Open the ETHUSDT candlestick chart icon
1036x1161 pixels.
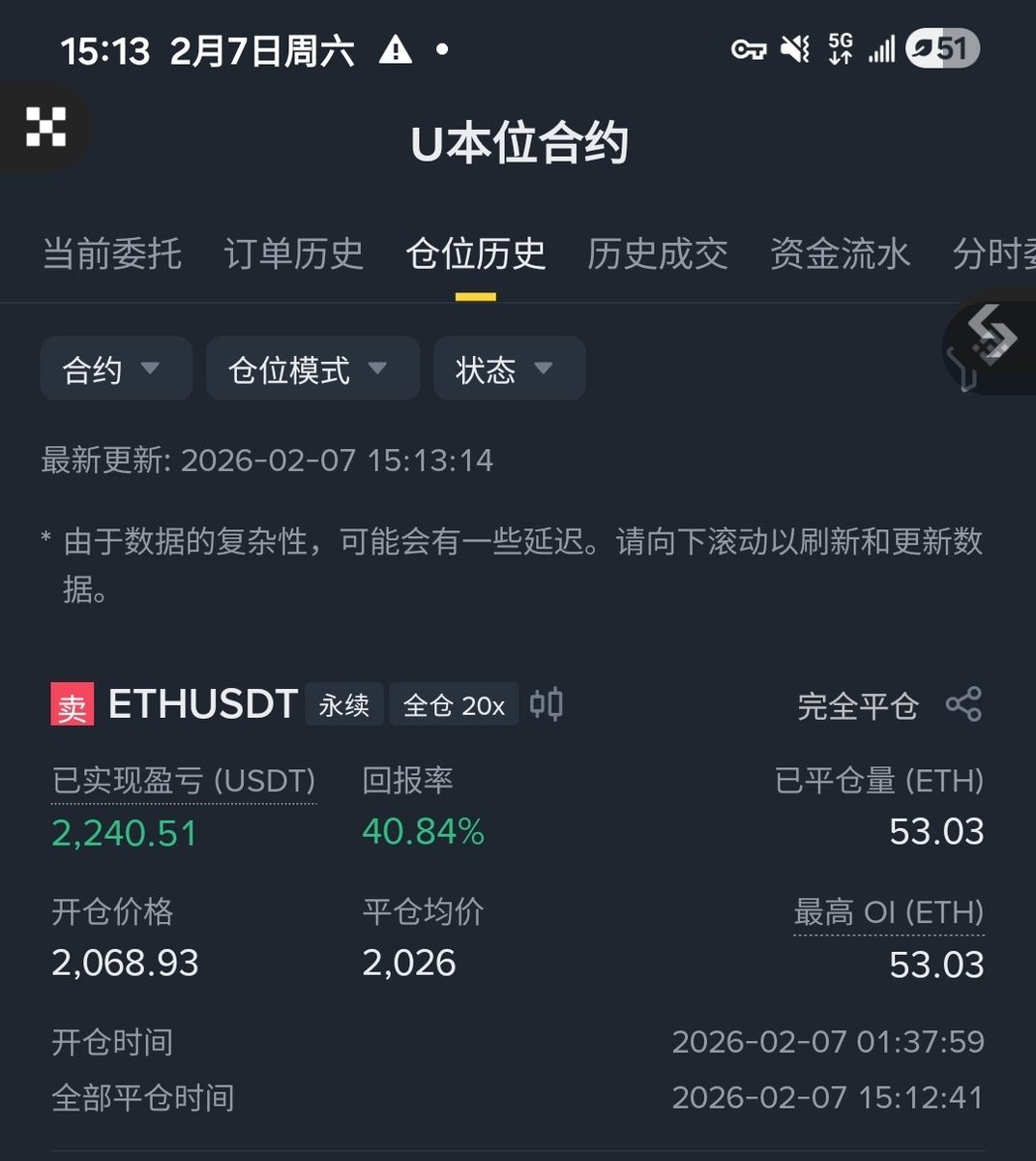(547, 704)
